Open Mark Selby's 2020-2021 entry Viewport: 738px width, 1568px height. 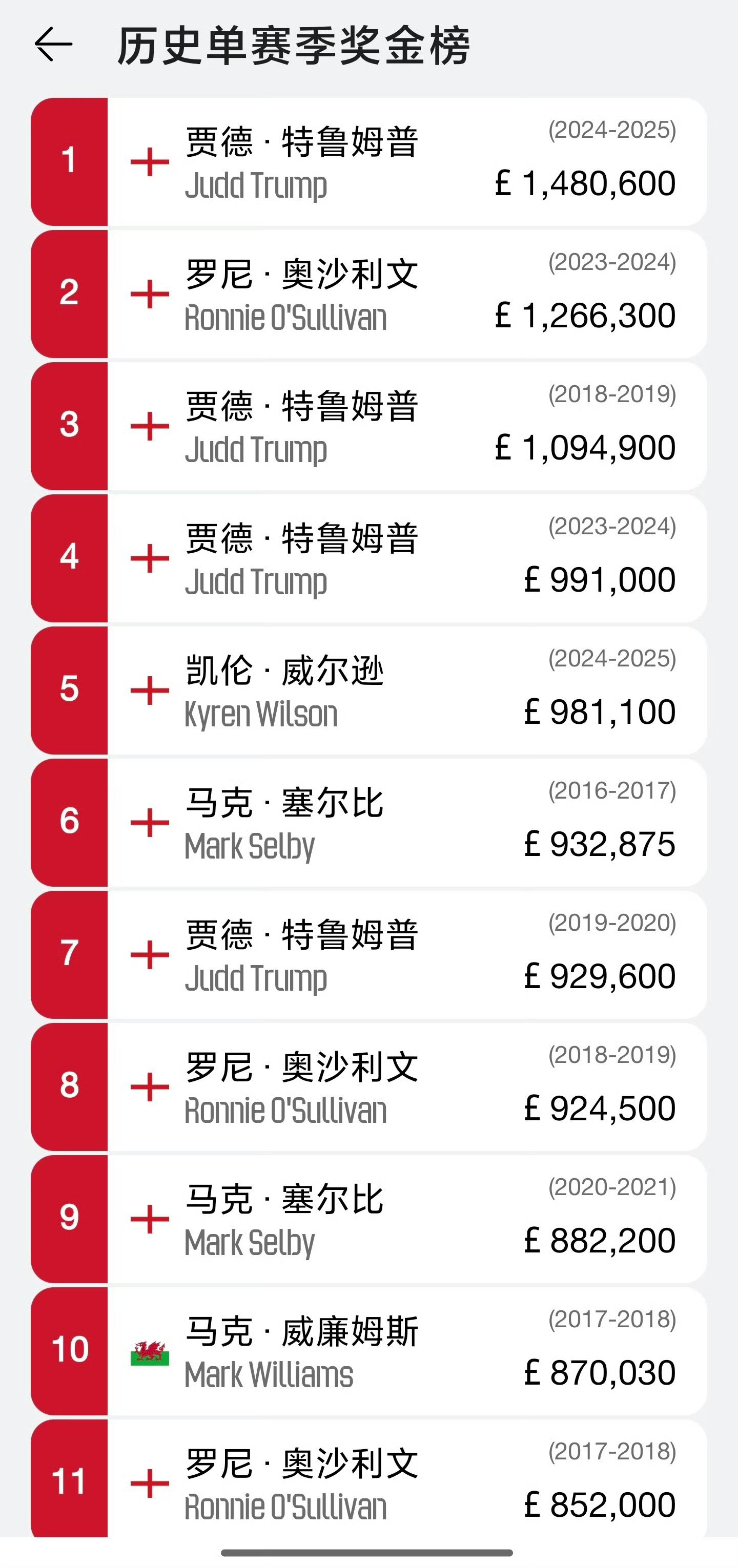[x=369, y=1219]
